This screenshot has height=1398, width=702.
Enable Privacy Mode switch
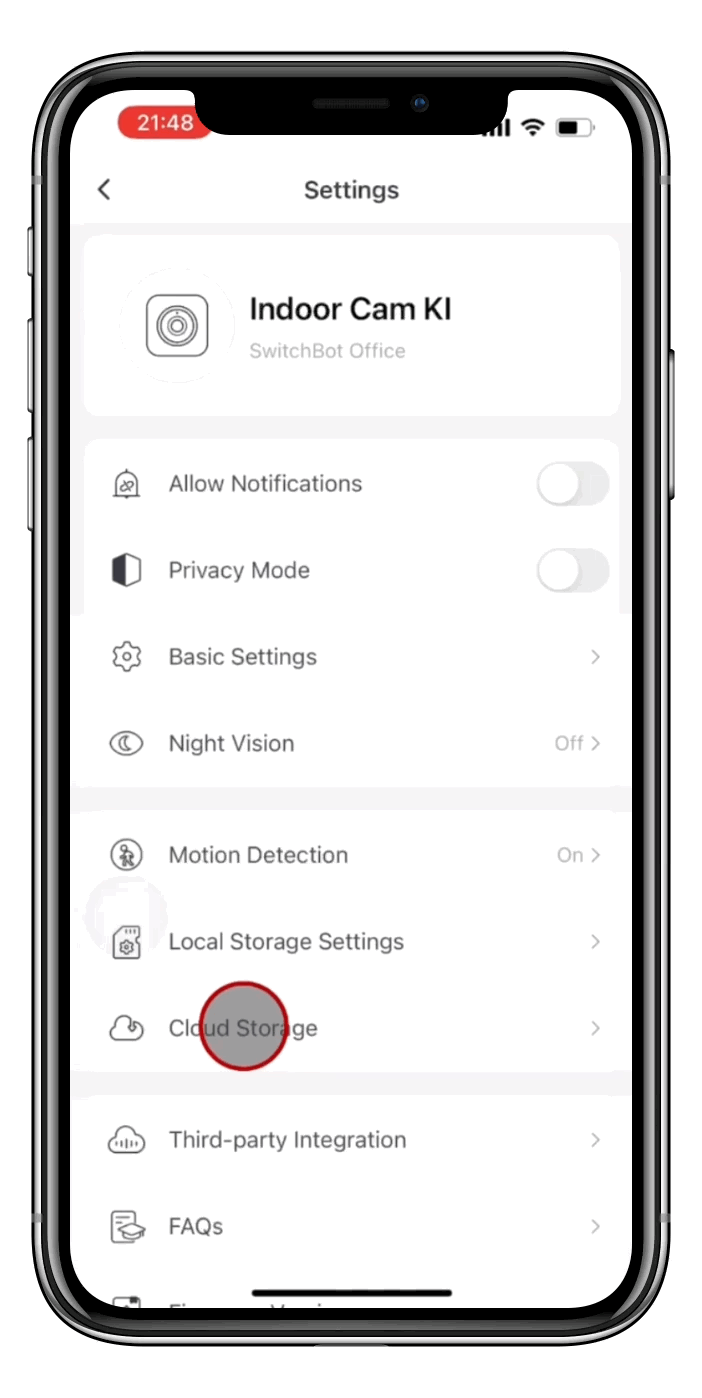point(572,571)
